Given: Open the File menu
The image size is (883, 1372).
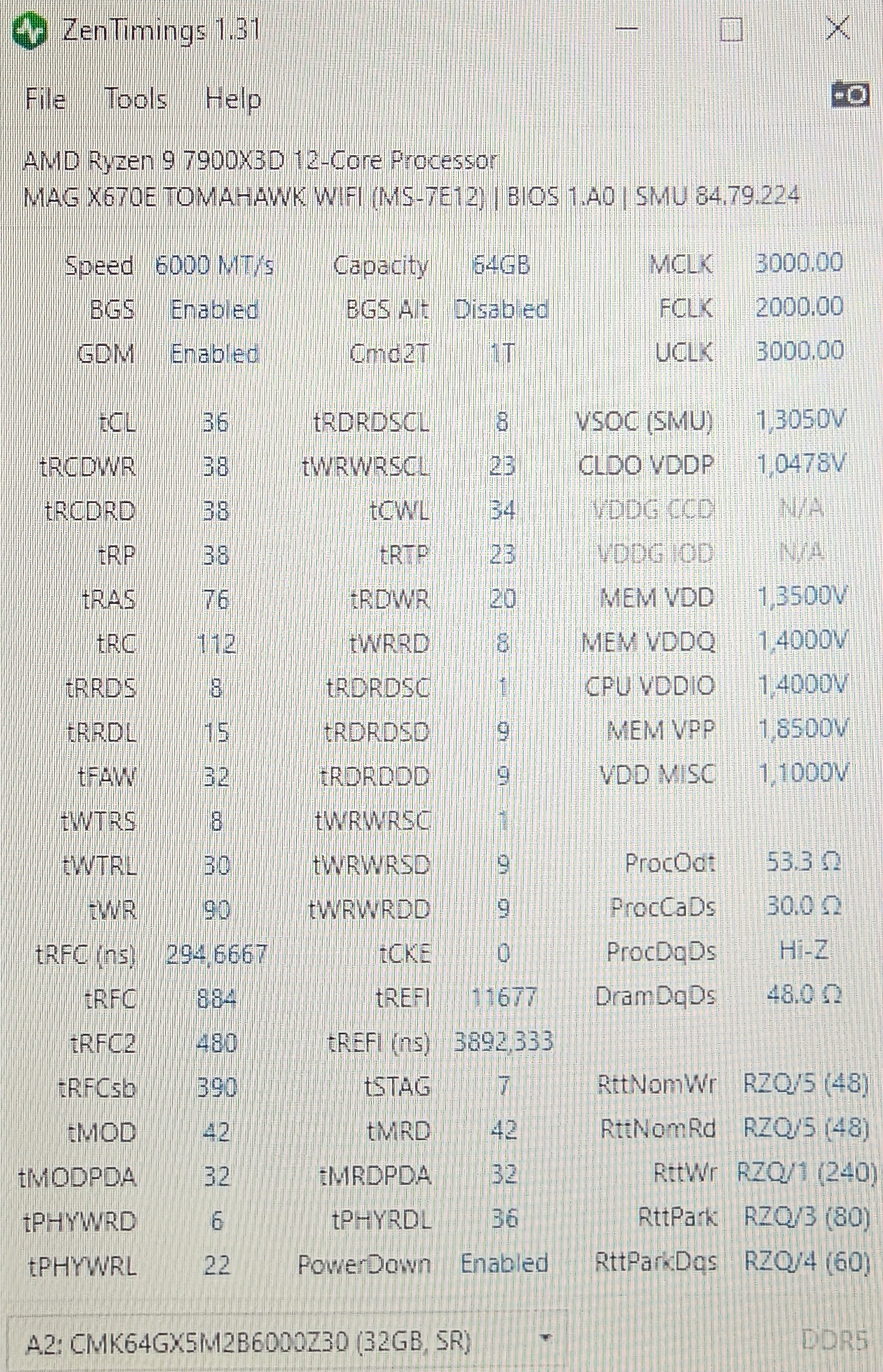Looking at the screenshot, I should (45, 99).
